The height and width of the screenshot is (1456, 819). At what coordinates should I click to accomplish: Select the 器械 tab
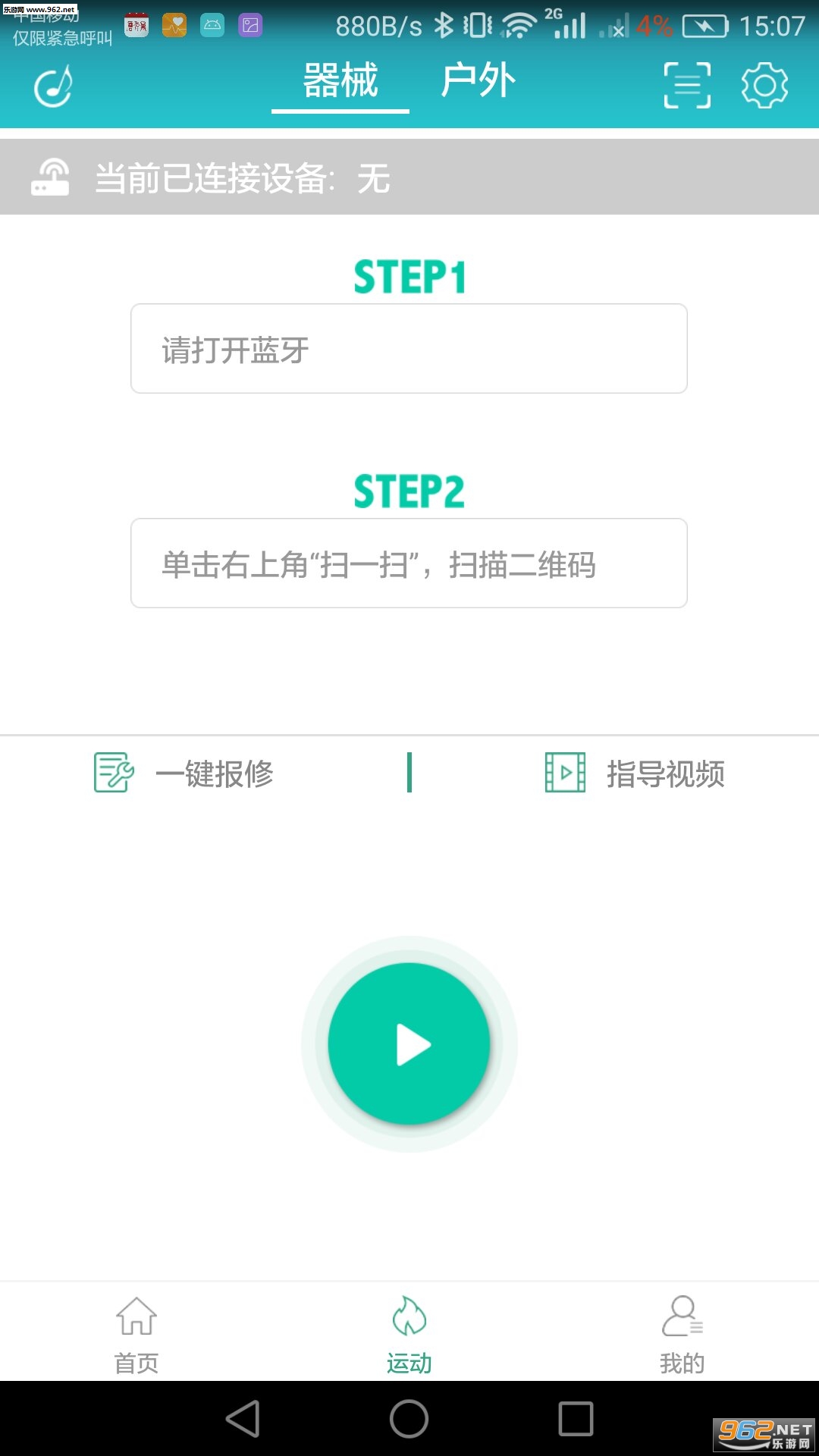[x=340, y=81]
